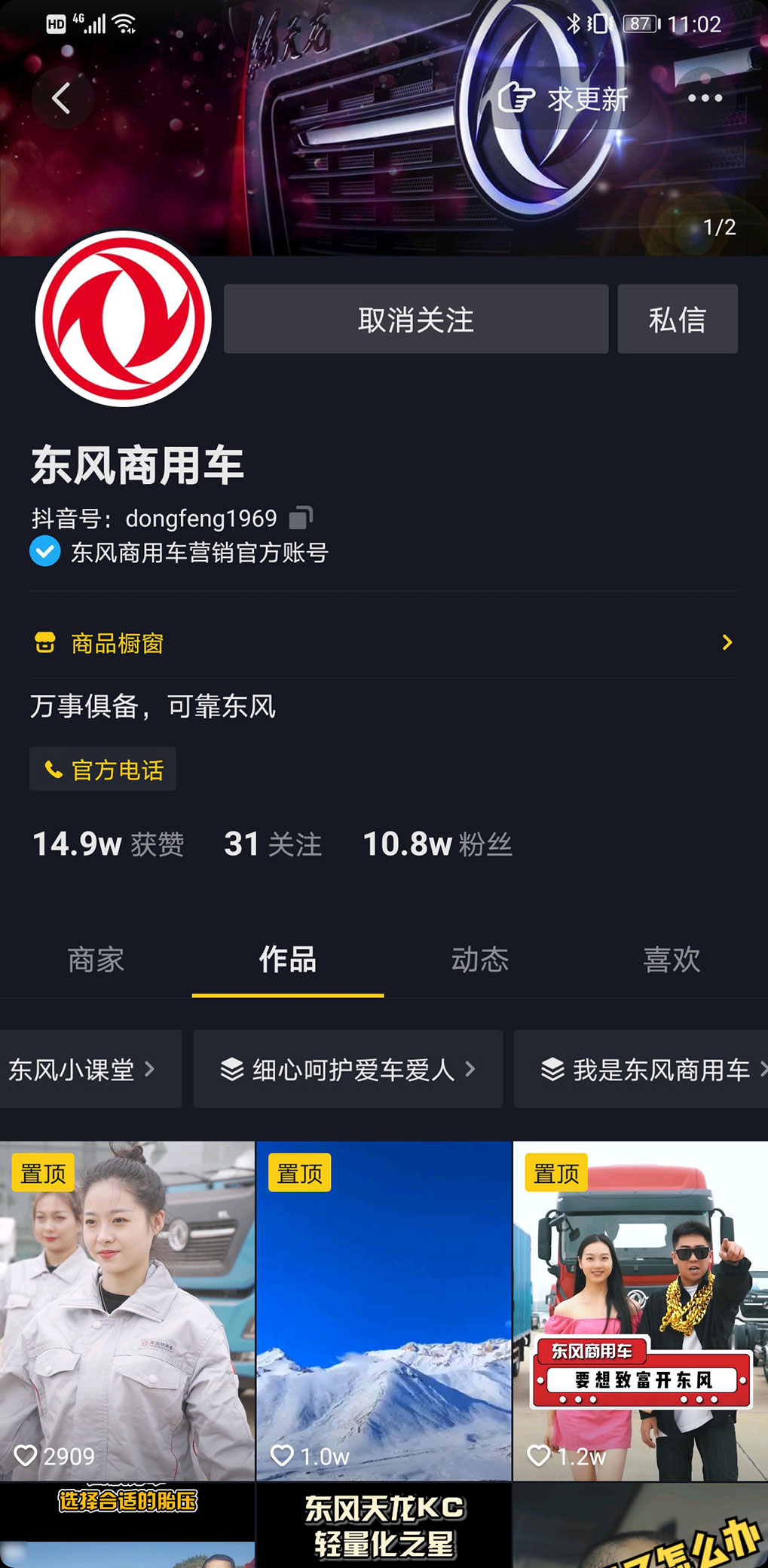768x1568 pixels.
Task: Tap 取消关注 to unfollow
Action: tap(415, 320)
